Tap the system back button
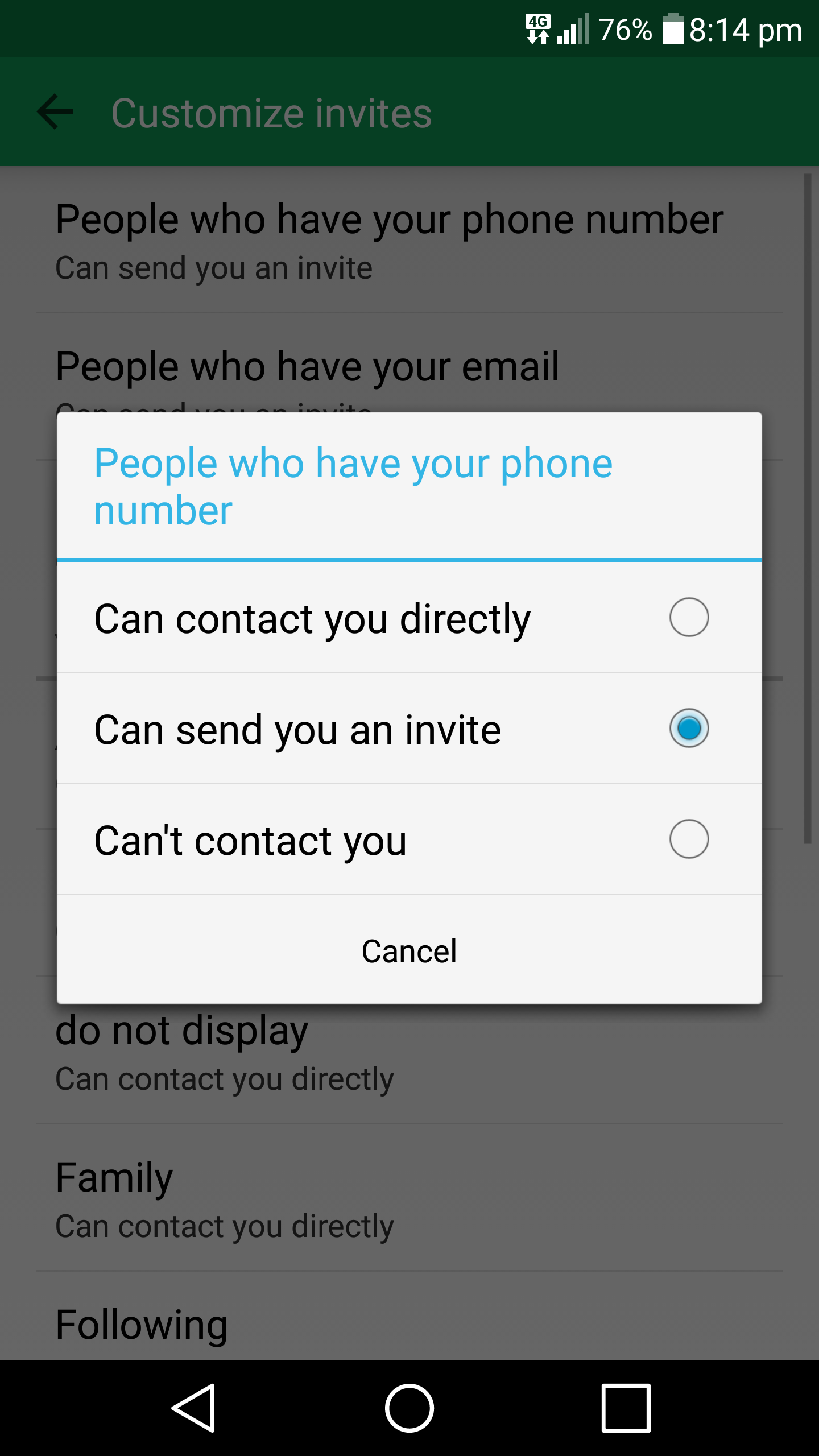819x1456 pixels. [193, 1408]
